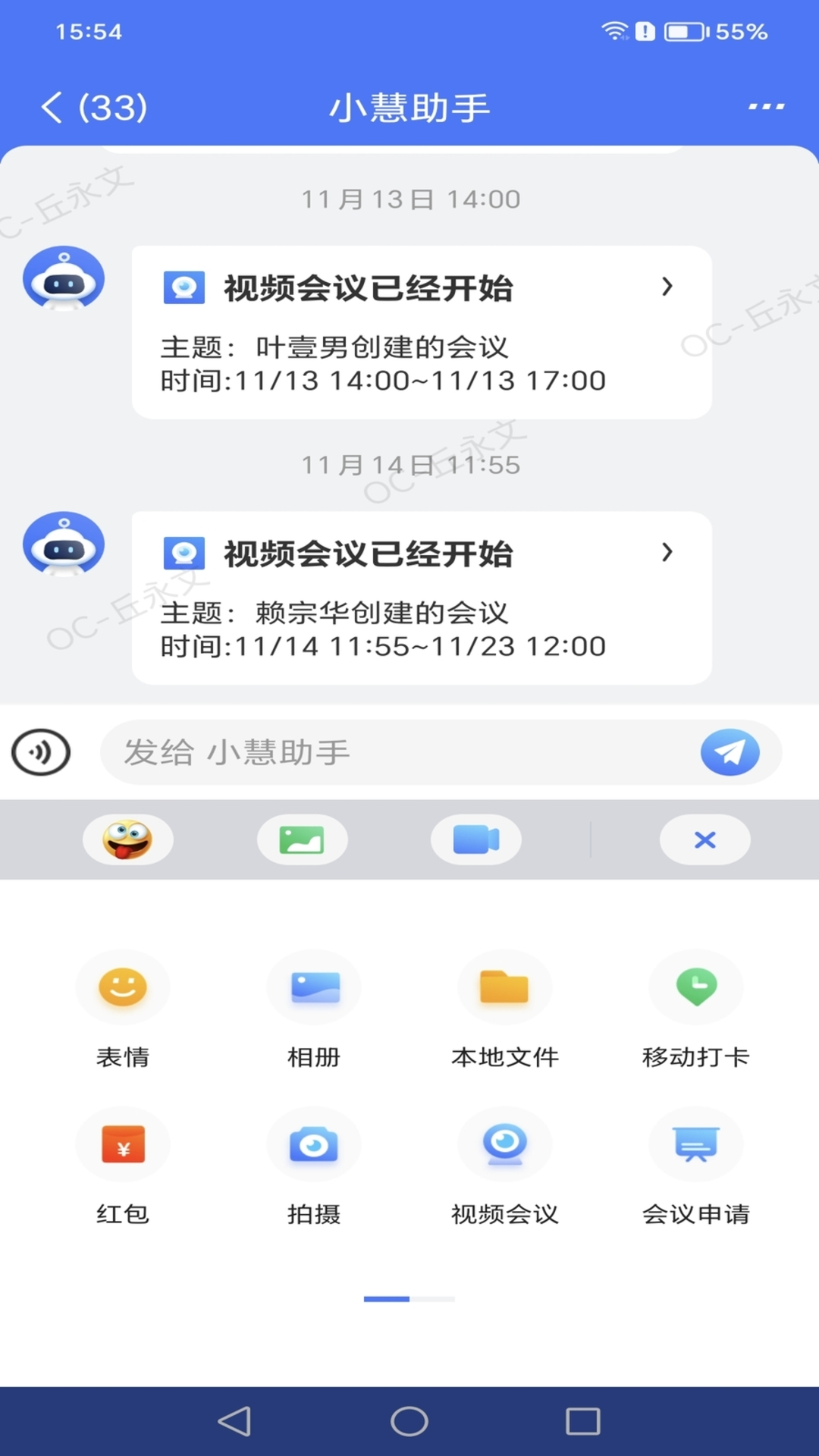Image resolution: width=819 pixels, height=1456 pixels.
Task: Tap the 小慧助手 title in the header
Action: coord(409,107)
